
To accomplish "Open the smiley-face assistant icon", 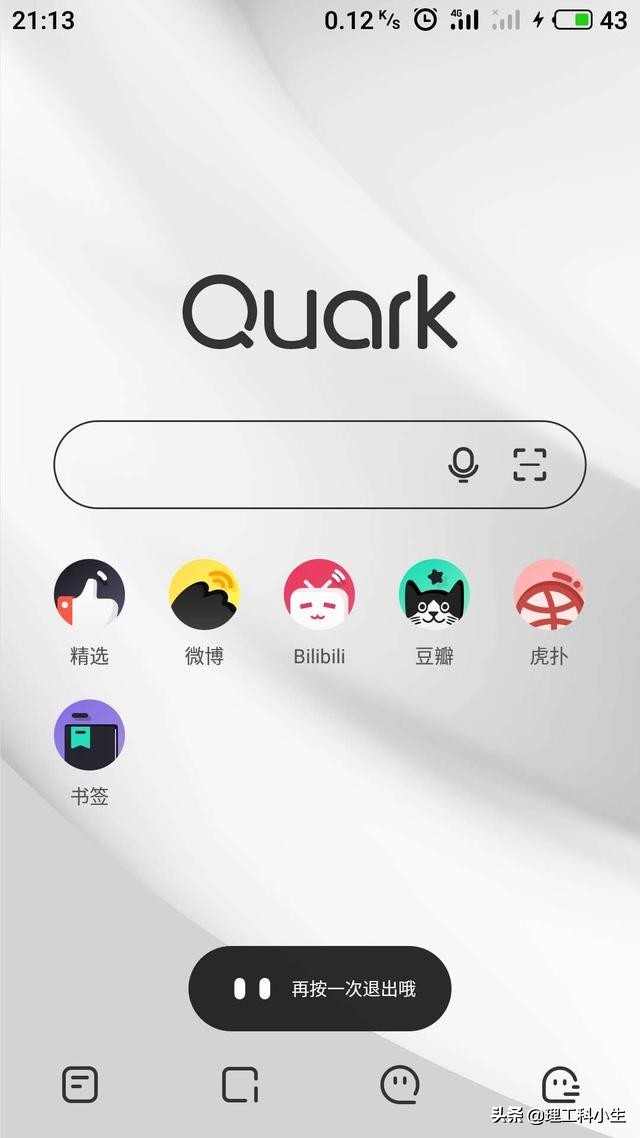I will [400, 1084].
